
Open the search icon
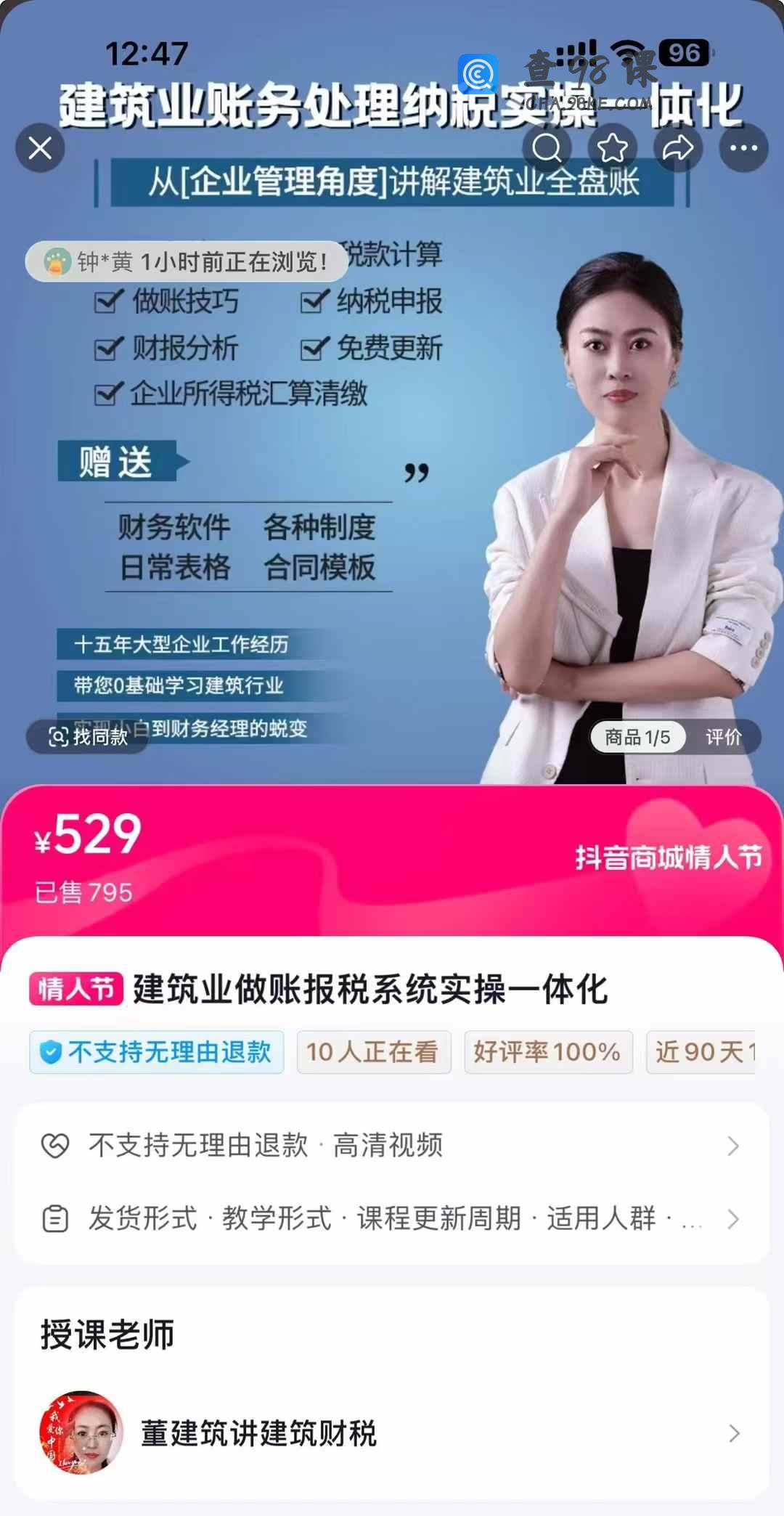click(547, 148)
